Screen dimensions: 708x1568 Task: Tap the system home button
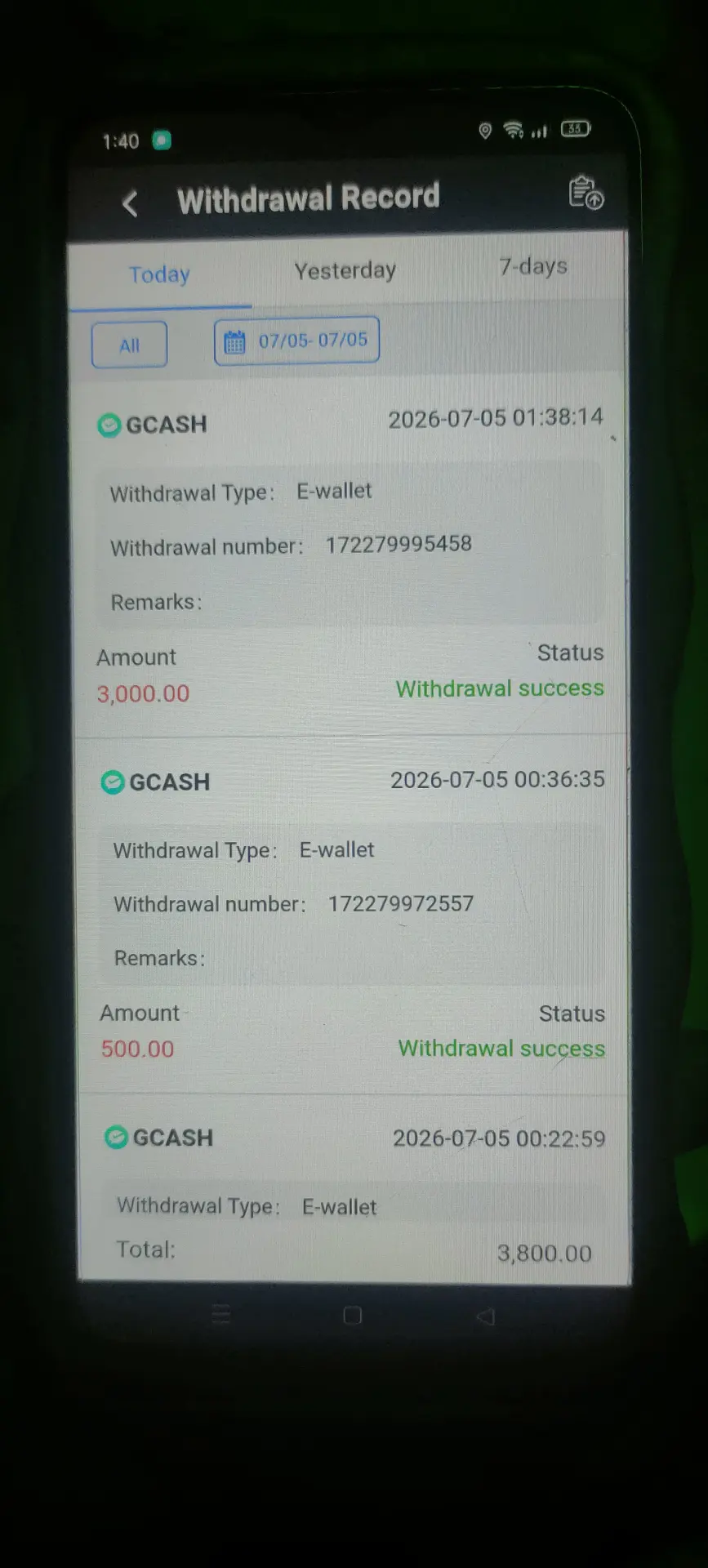[352, 1315]
